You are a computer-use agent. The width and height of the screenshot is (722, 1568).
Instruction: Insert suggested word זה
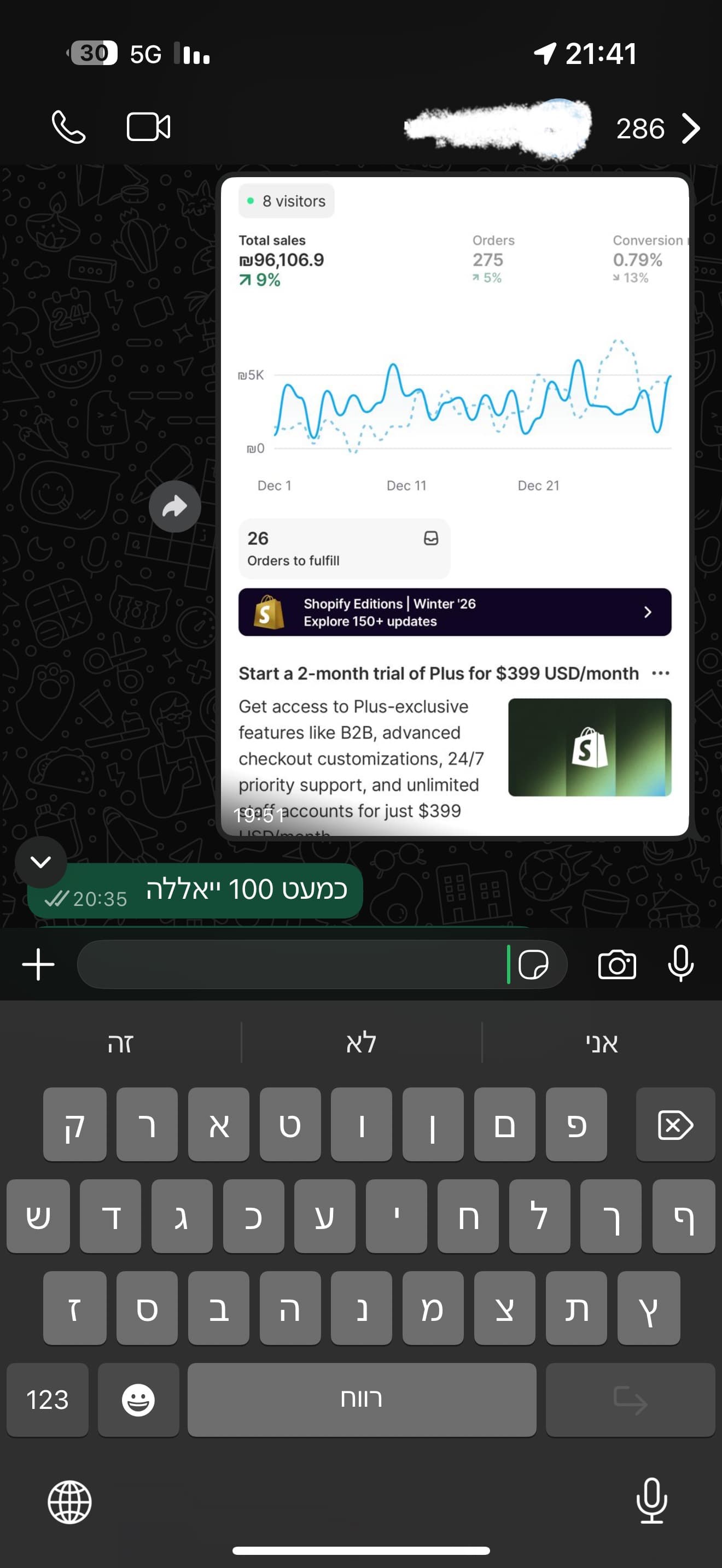point(120,1043)
